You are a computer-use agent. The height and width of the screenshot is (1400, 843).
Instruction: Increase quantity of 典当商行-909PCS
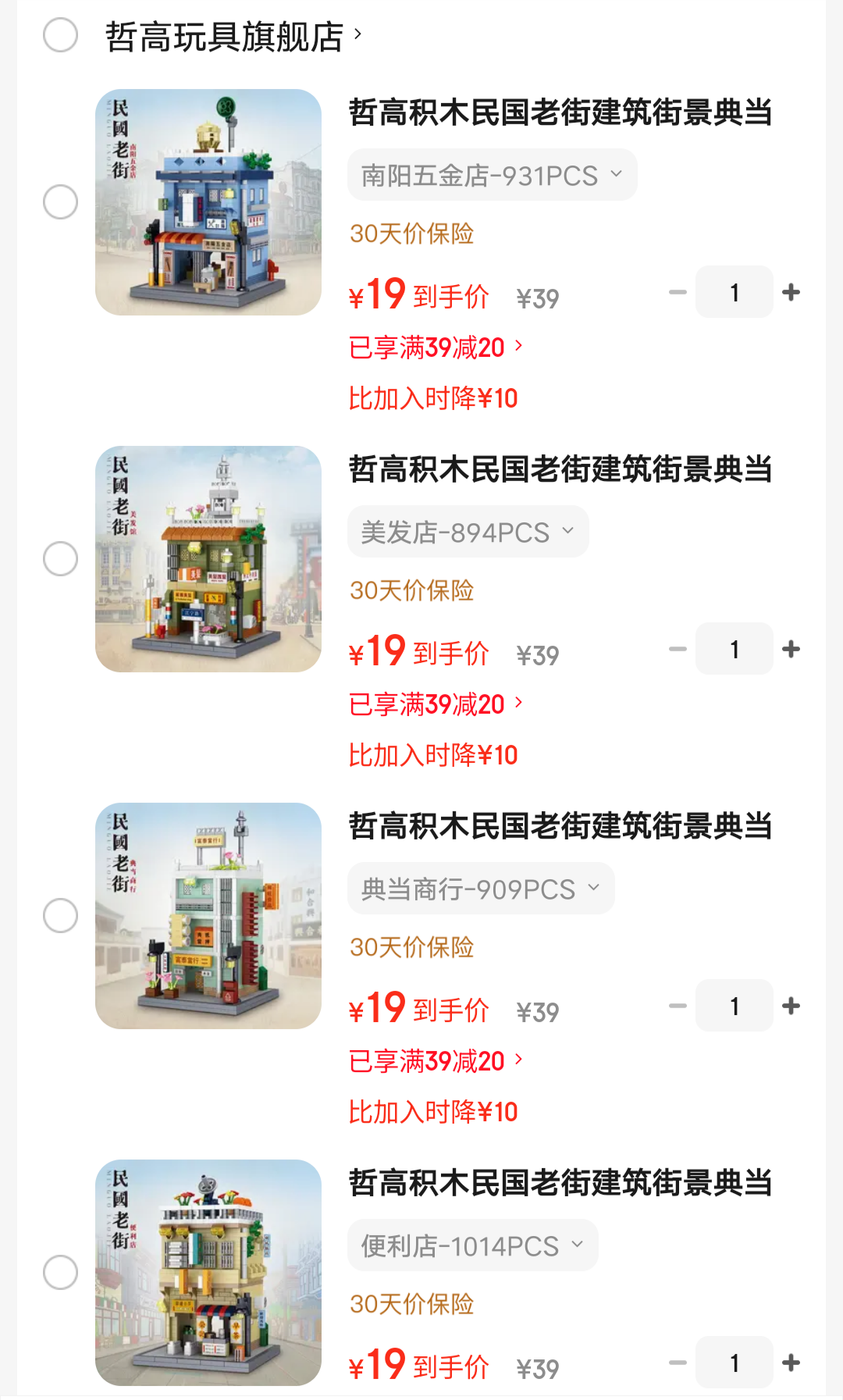tap(791, 1006)
